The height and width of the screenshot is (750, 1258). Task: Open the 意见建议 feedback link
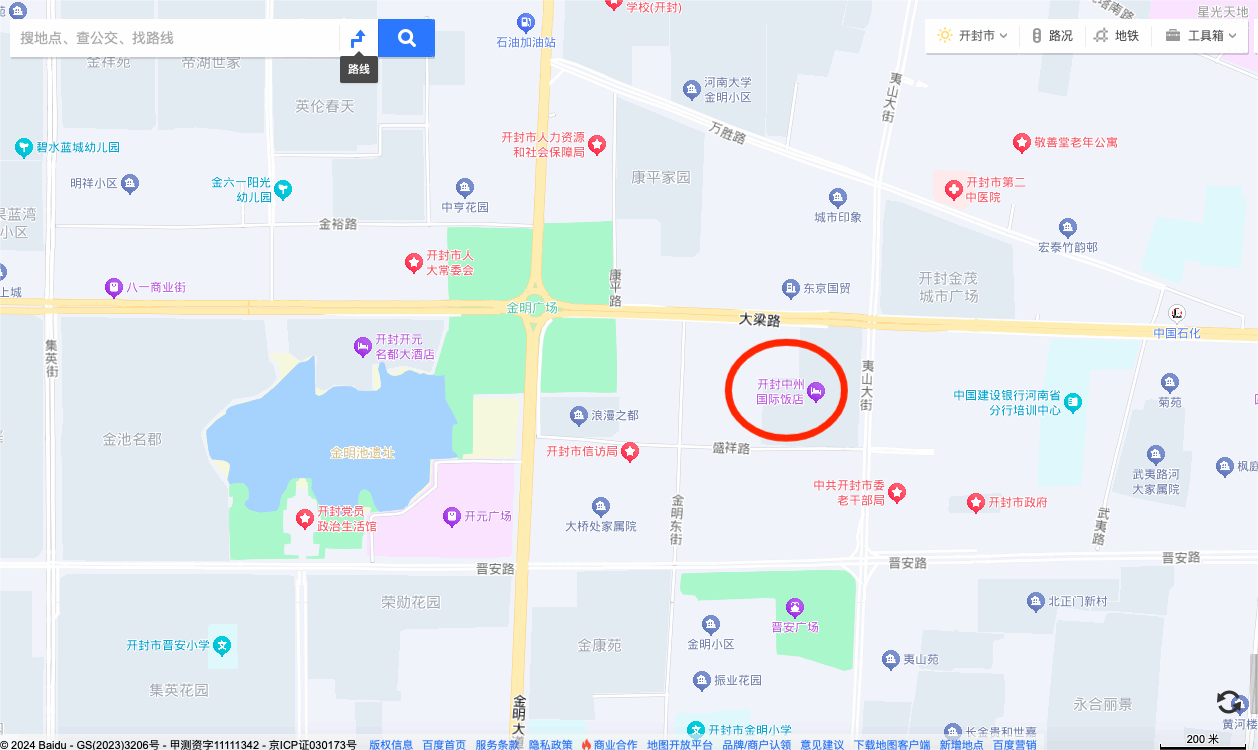(821, 744)
